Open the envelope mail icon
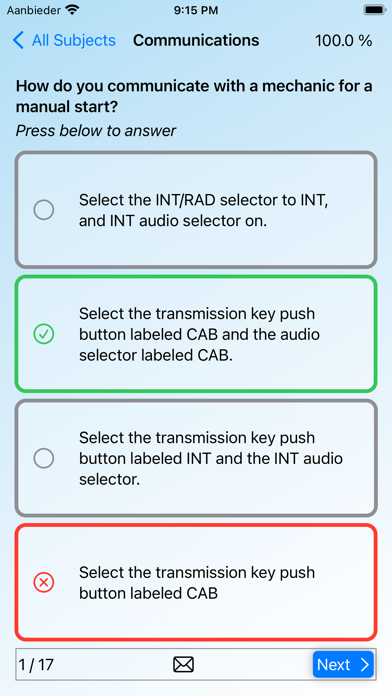This screenshot has width=392, height=696. coord(183,664)
